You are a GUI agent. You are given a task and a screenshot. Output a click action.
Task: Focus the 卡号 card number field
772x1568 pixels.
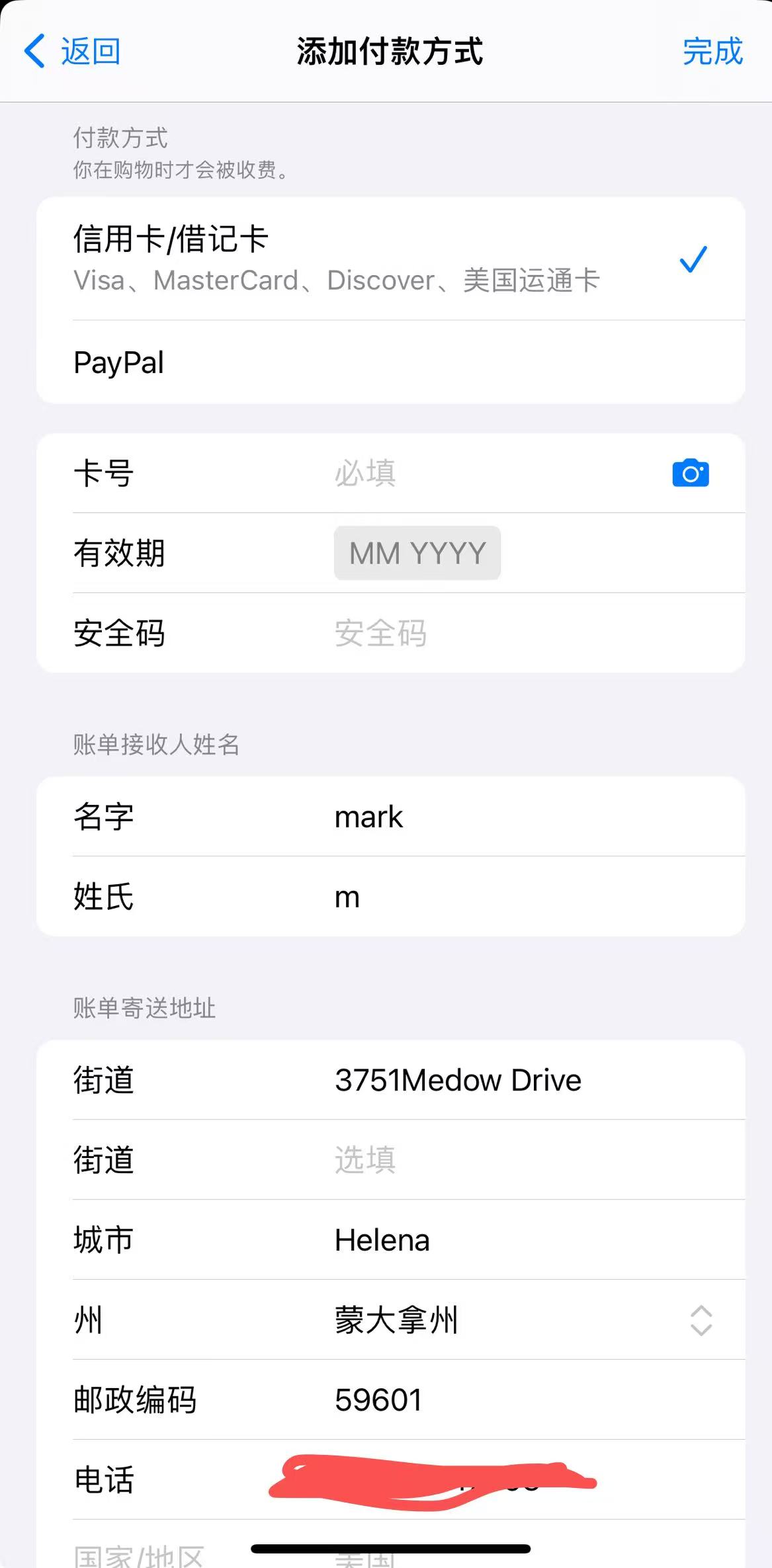[x=490, y=474]
